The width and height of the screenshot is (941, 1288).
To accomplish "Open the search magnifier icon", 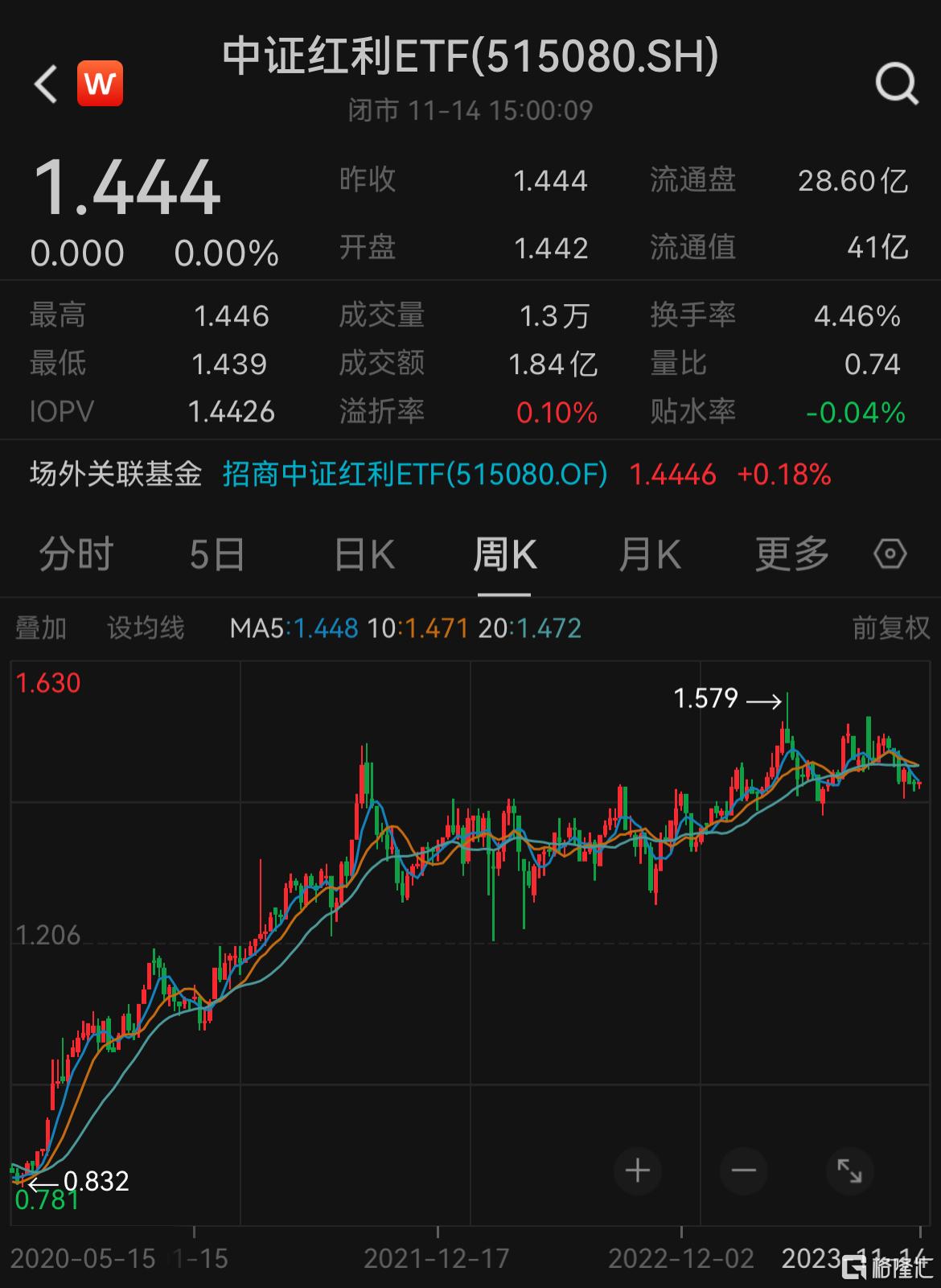I will (x=896, y=84).
